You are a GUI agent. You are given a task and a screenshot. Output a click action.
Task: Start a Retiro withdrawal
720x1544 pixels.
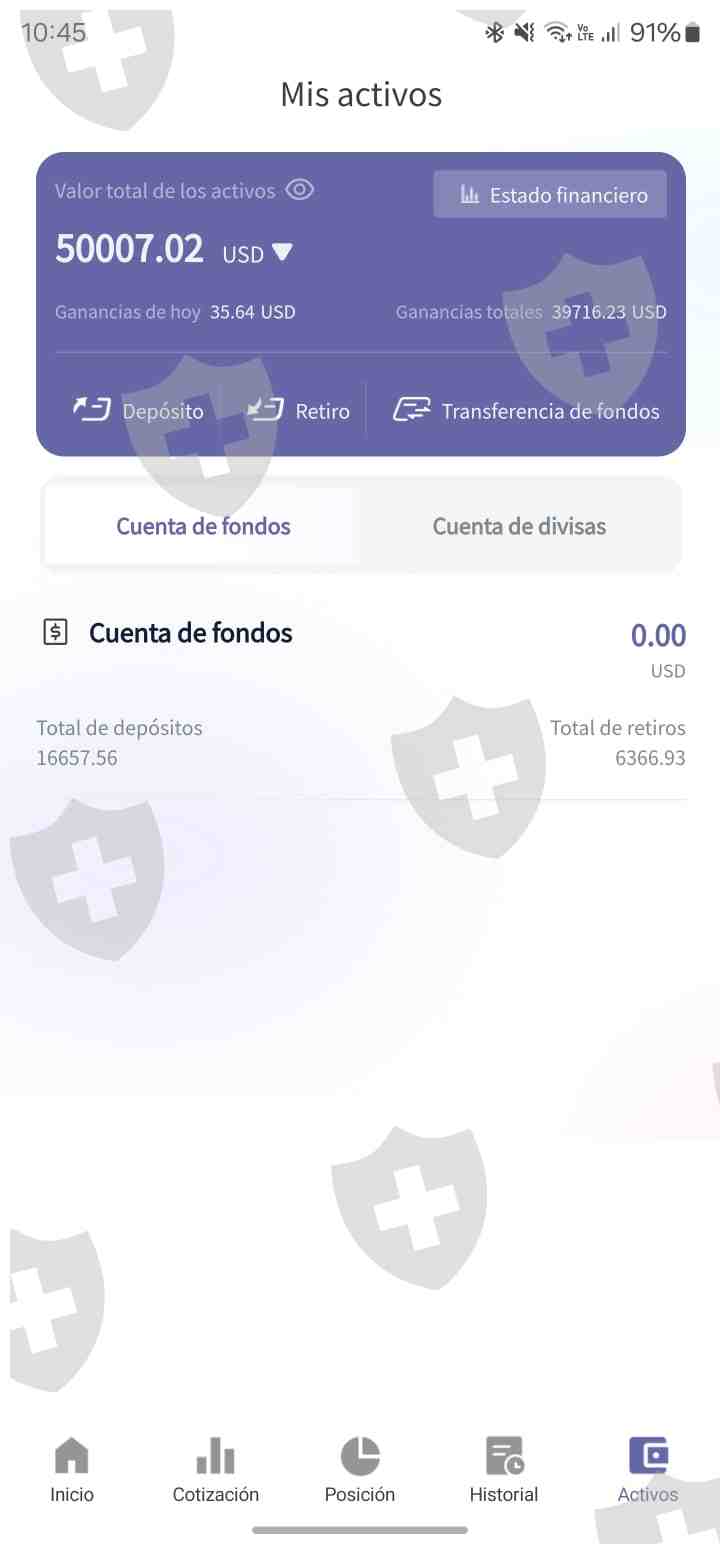pyautogui.click(x=298, y=411)
